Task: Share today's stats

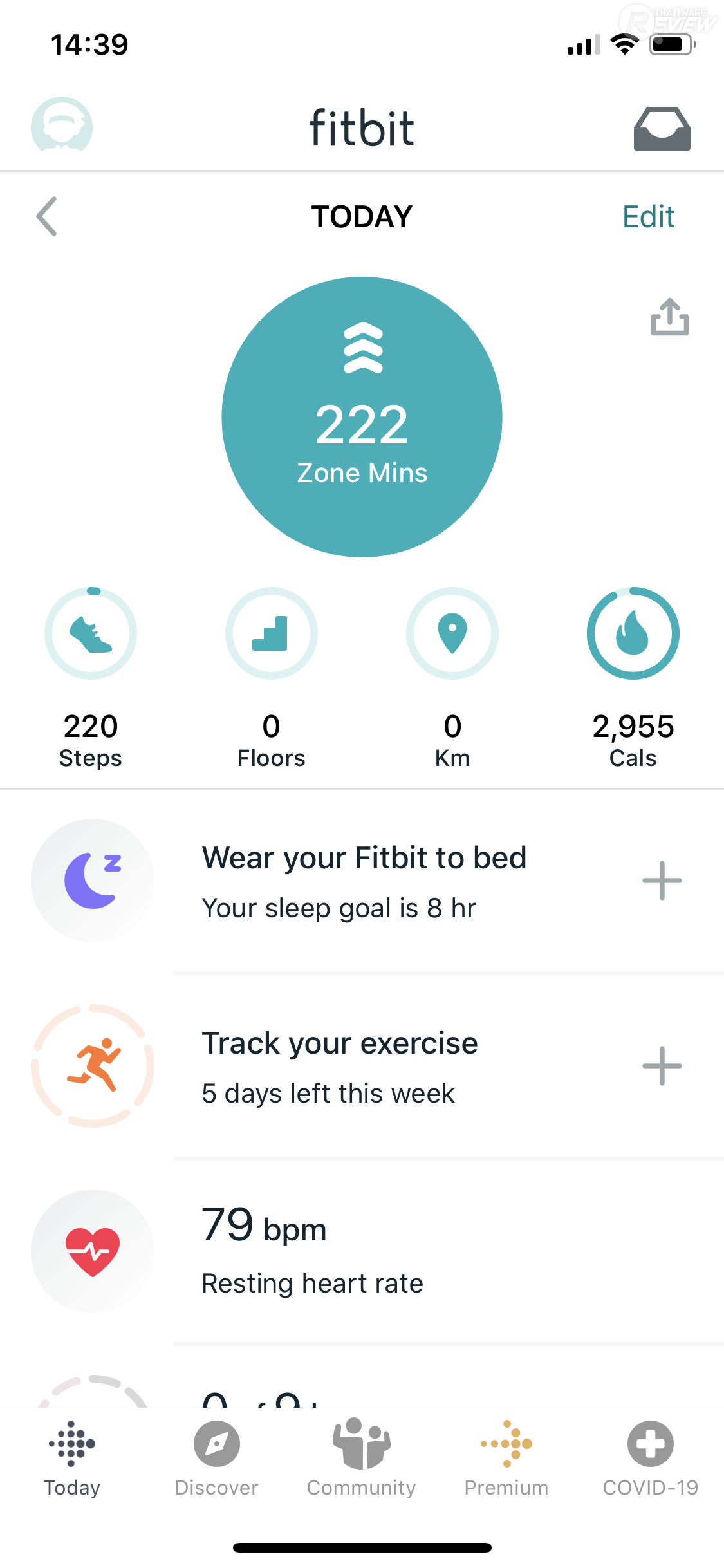Action: 669,317
